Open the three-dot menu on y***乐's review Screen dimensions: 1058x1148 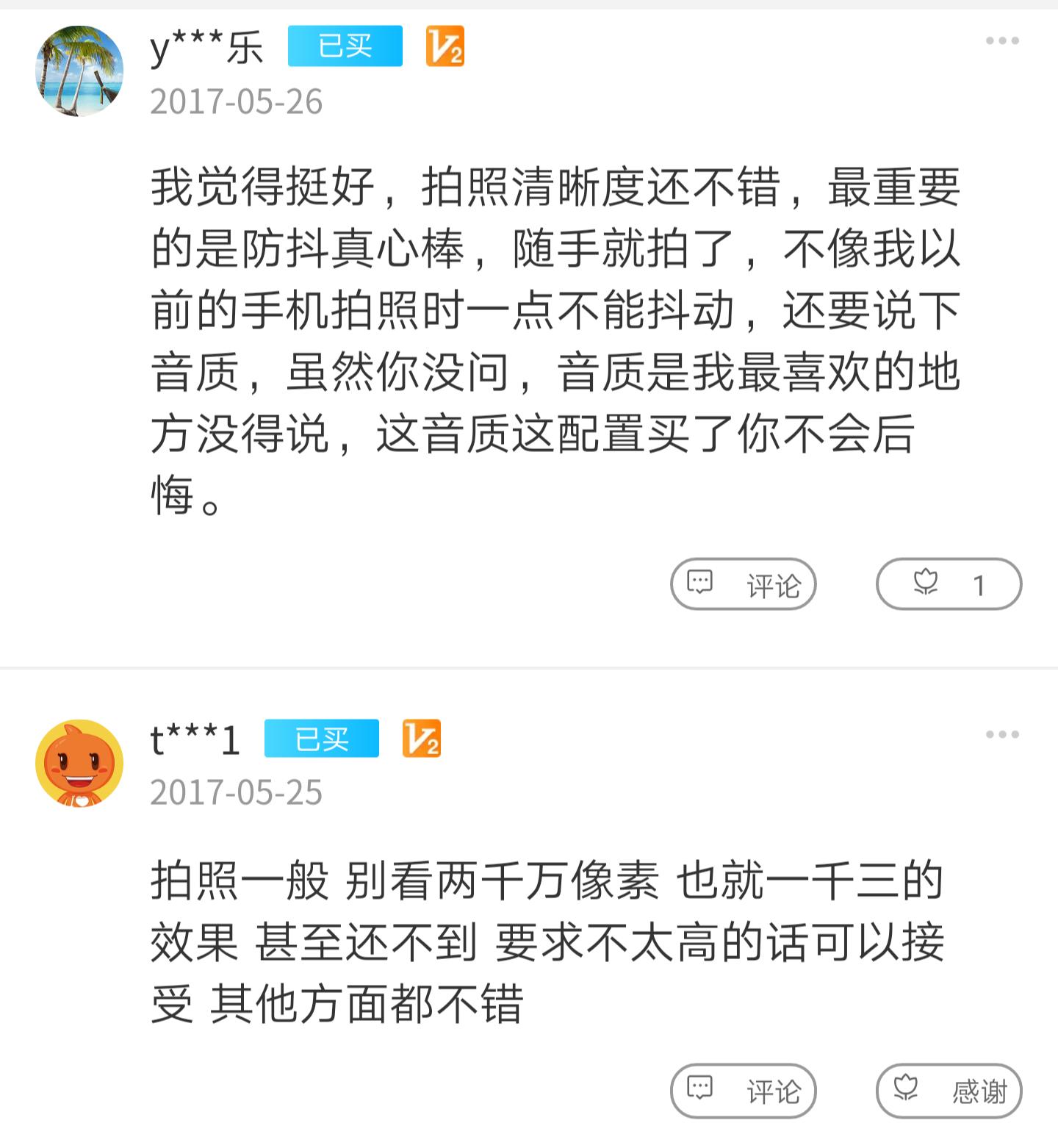(x=1001, y=40)
